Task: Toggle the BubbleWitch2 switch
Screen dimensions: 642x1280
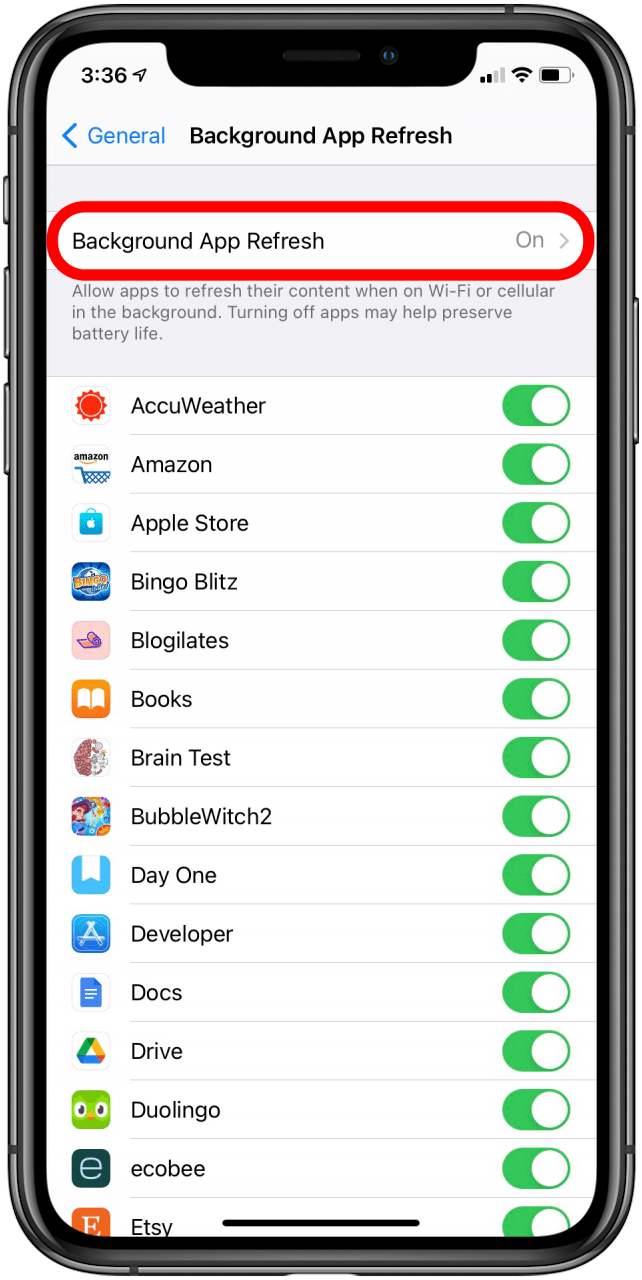Action: pyautogui.click(x=536, y=817)
